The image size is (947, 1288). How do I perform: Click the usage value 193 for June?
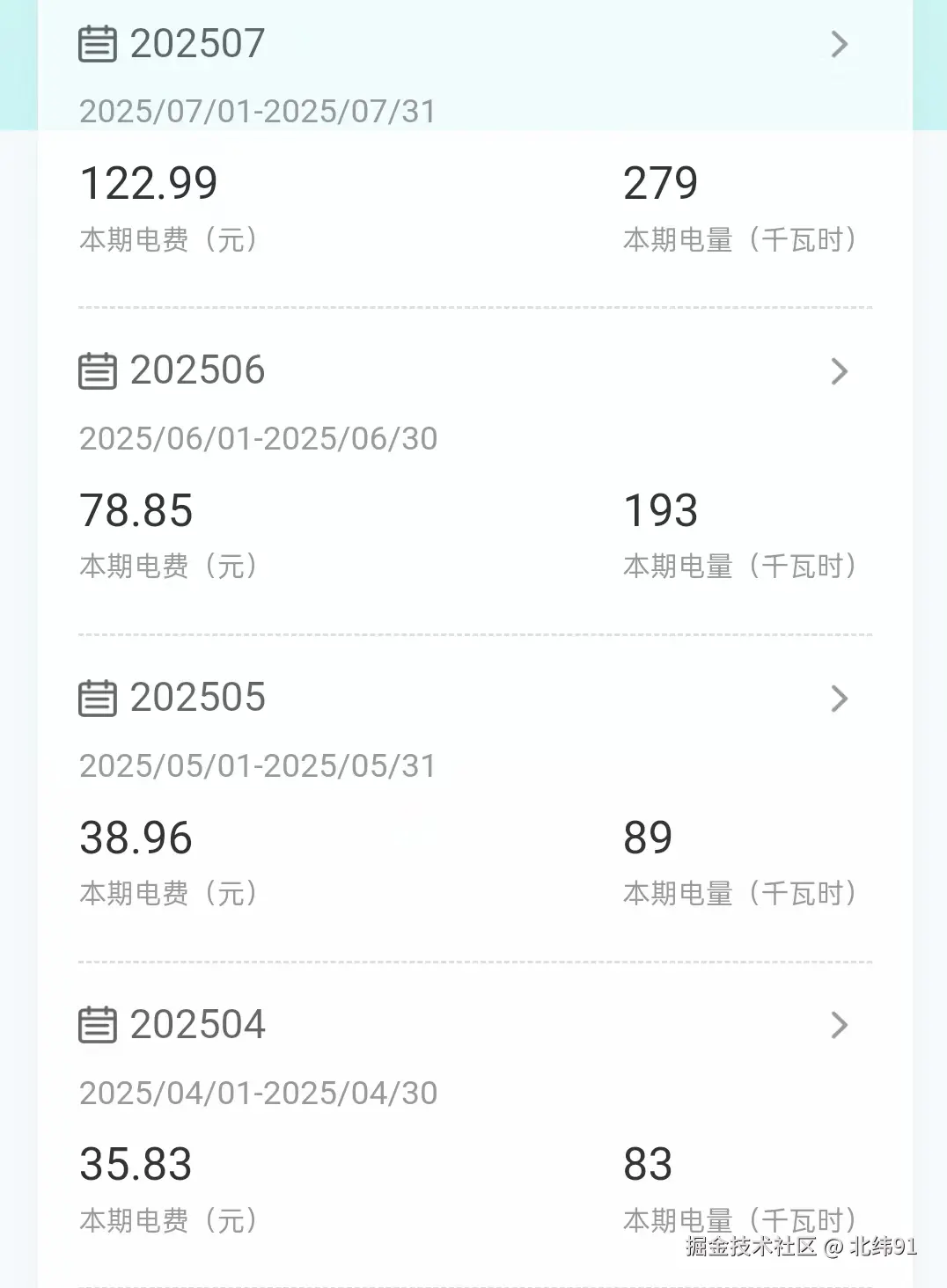pos(660,509)
